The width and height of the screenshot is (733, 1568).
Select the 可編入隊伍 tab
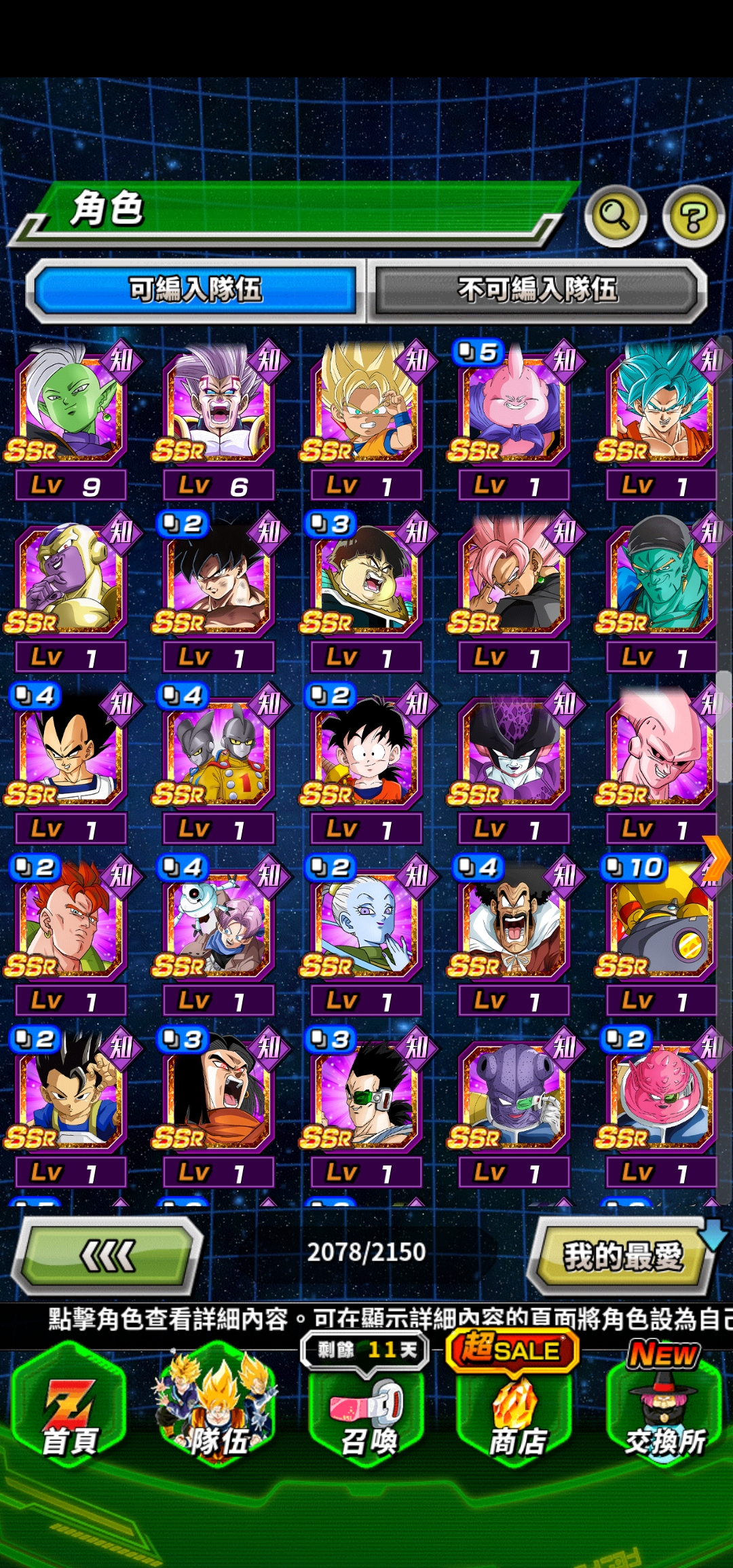pyautogui.click(x=195, y=290)
